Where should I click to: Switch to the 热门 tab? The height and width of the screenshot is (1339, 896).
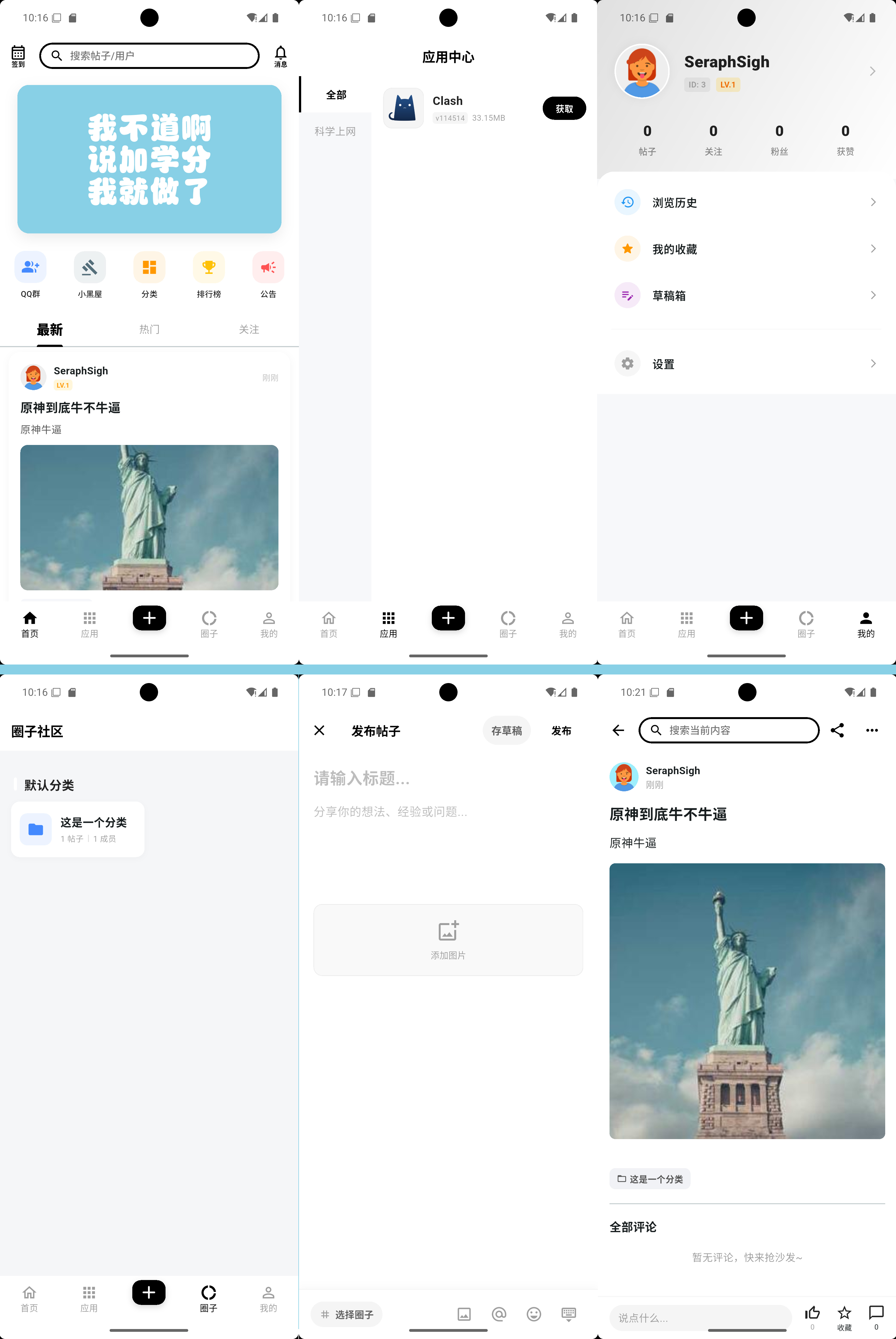(149, 329)
